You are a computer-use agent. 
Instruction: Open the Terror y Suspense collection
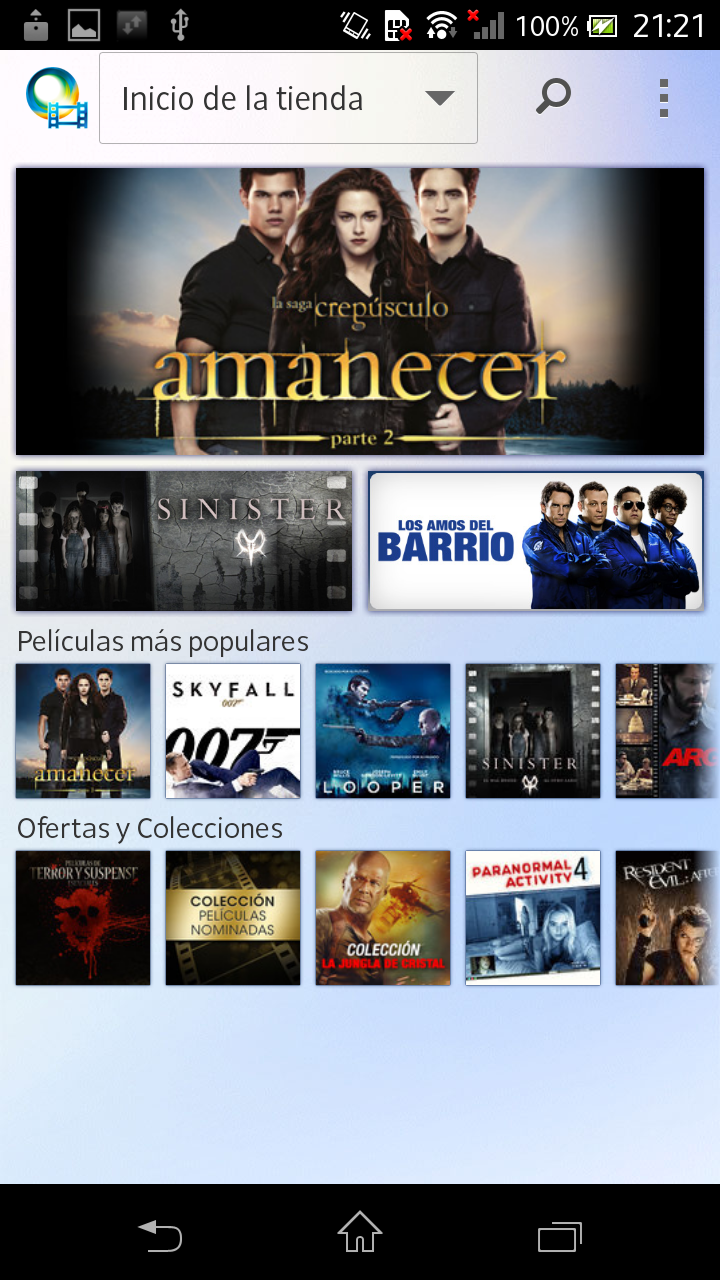[83, 918]
